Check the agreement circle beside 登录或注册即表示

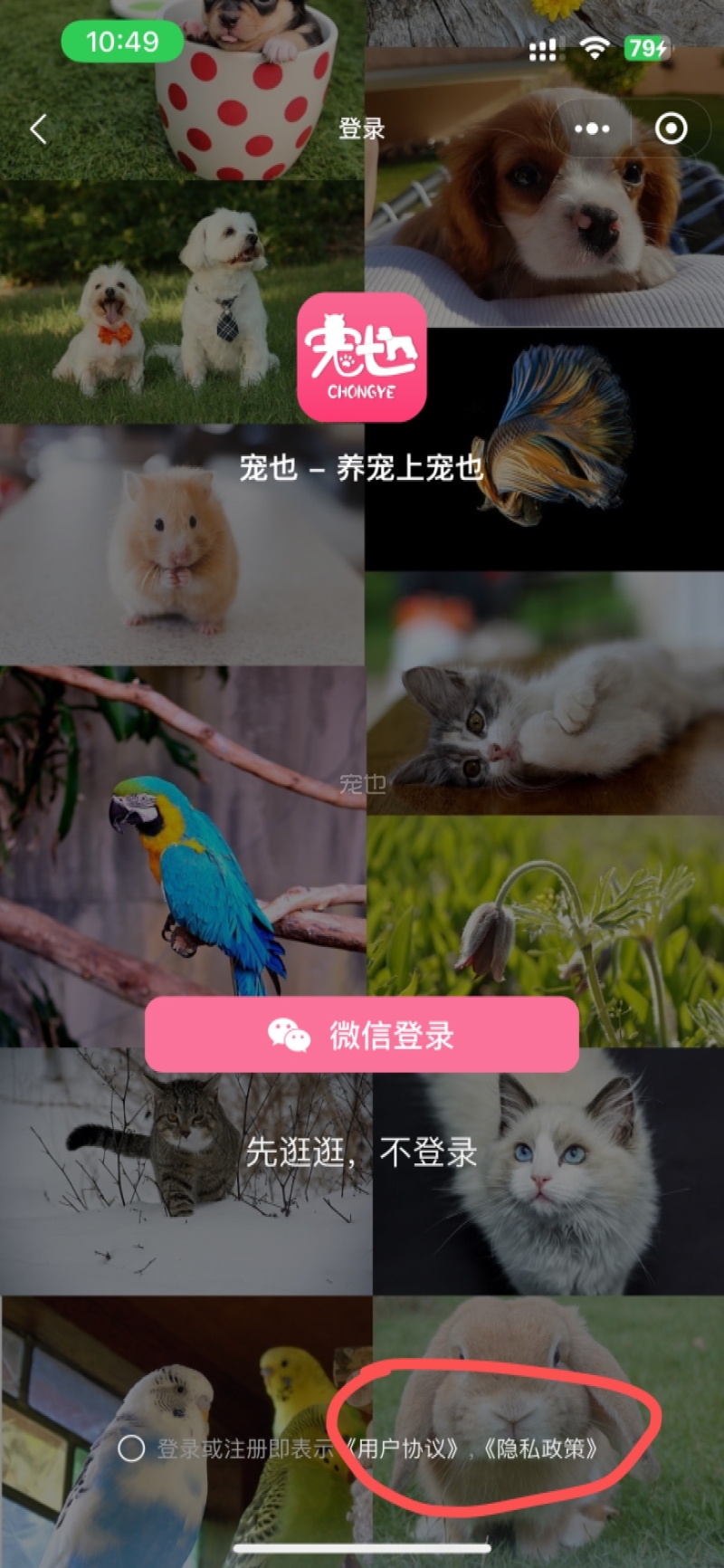[131, 1448]
